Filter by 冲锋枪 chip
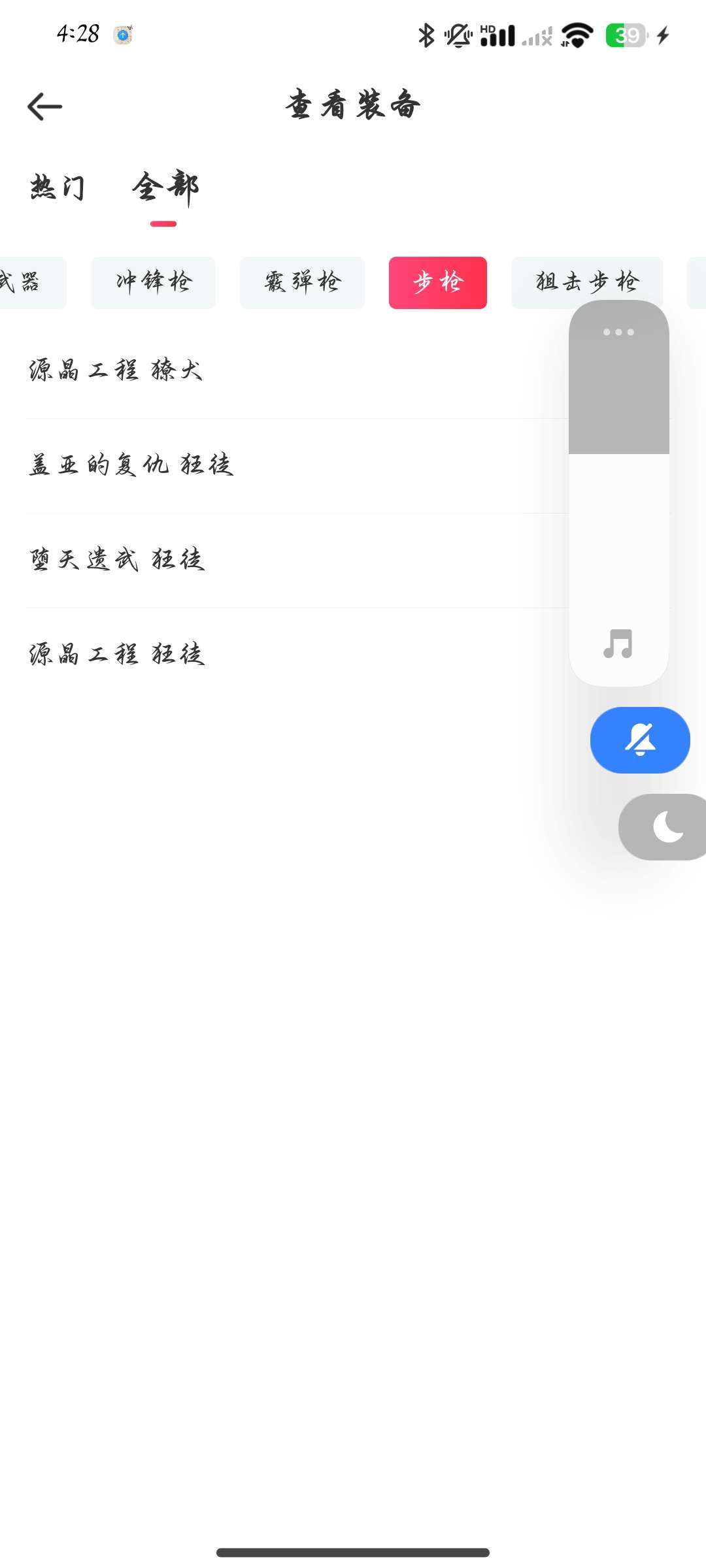Screen dimensions: 706x1568 click(153, 282)
